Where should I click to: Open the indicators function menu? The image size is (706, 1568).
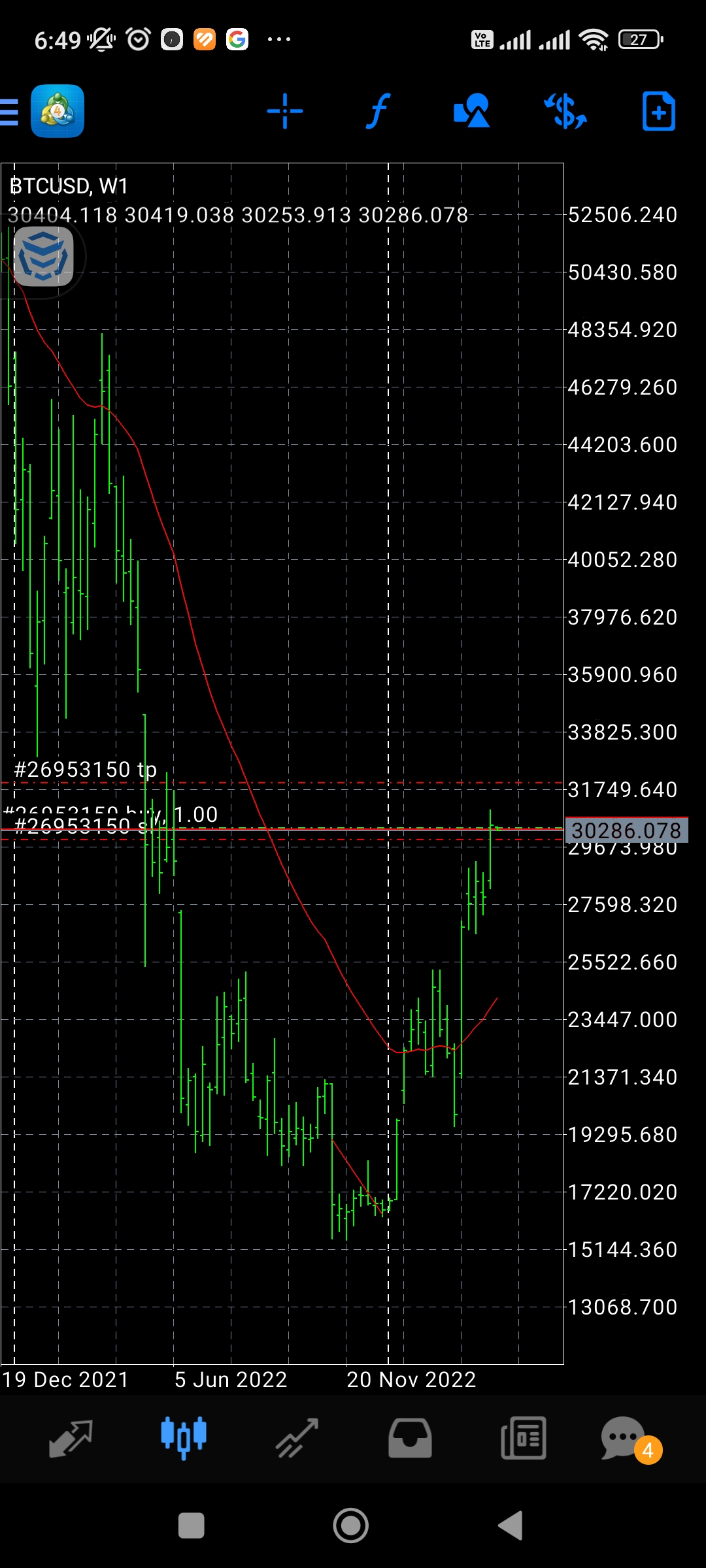tap(378, 111)
